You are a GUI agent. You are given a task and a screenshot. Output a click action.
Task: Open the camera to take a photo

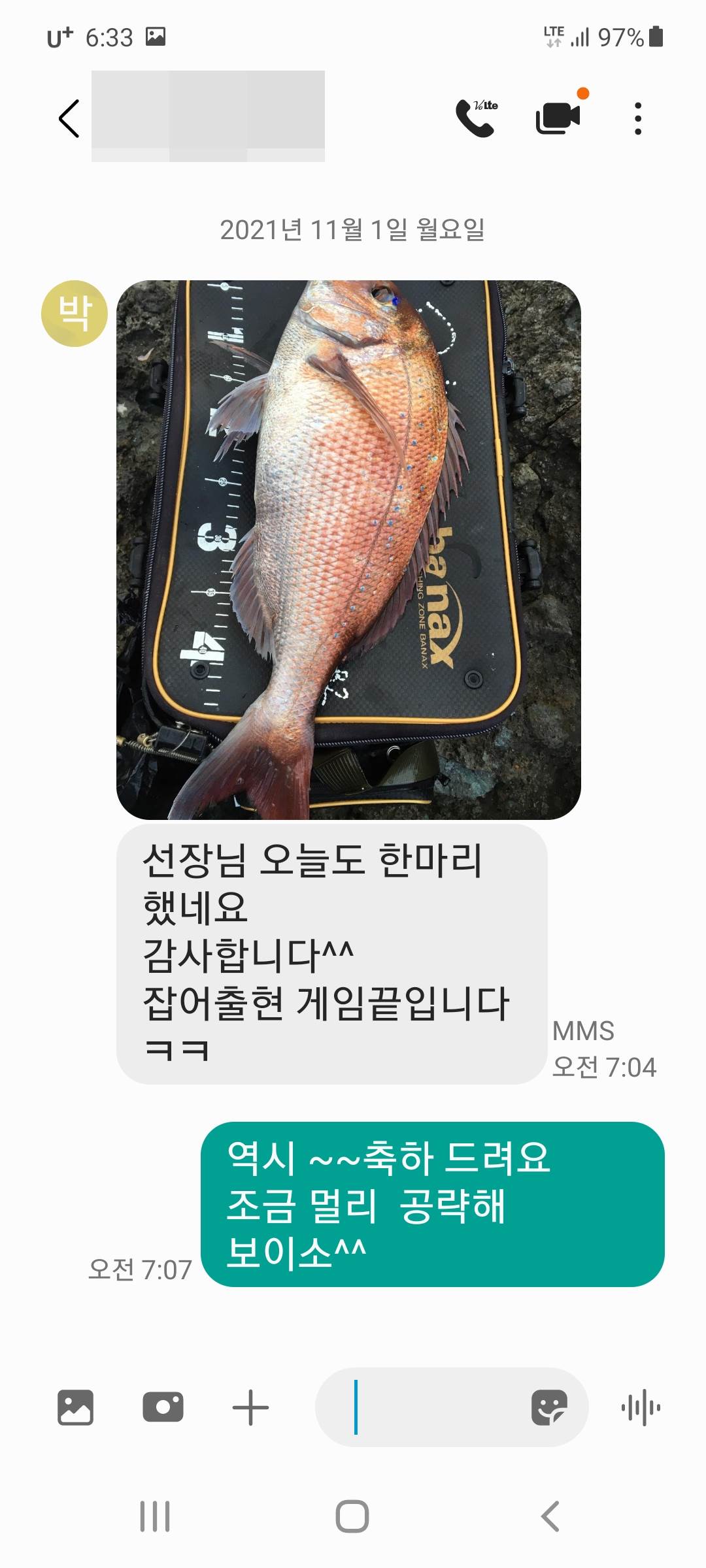click(x=163, y=1407)
